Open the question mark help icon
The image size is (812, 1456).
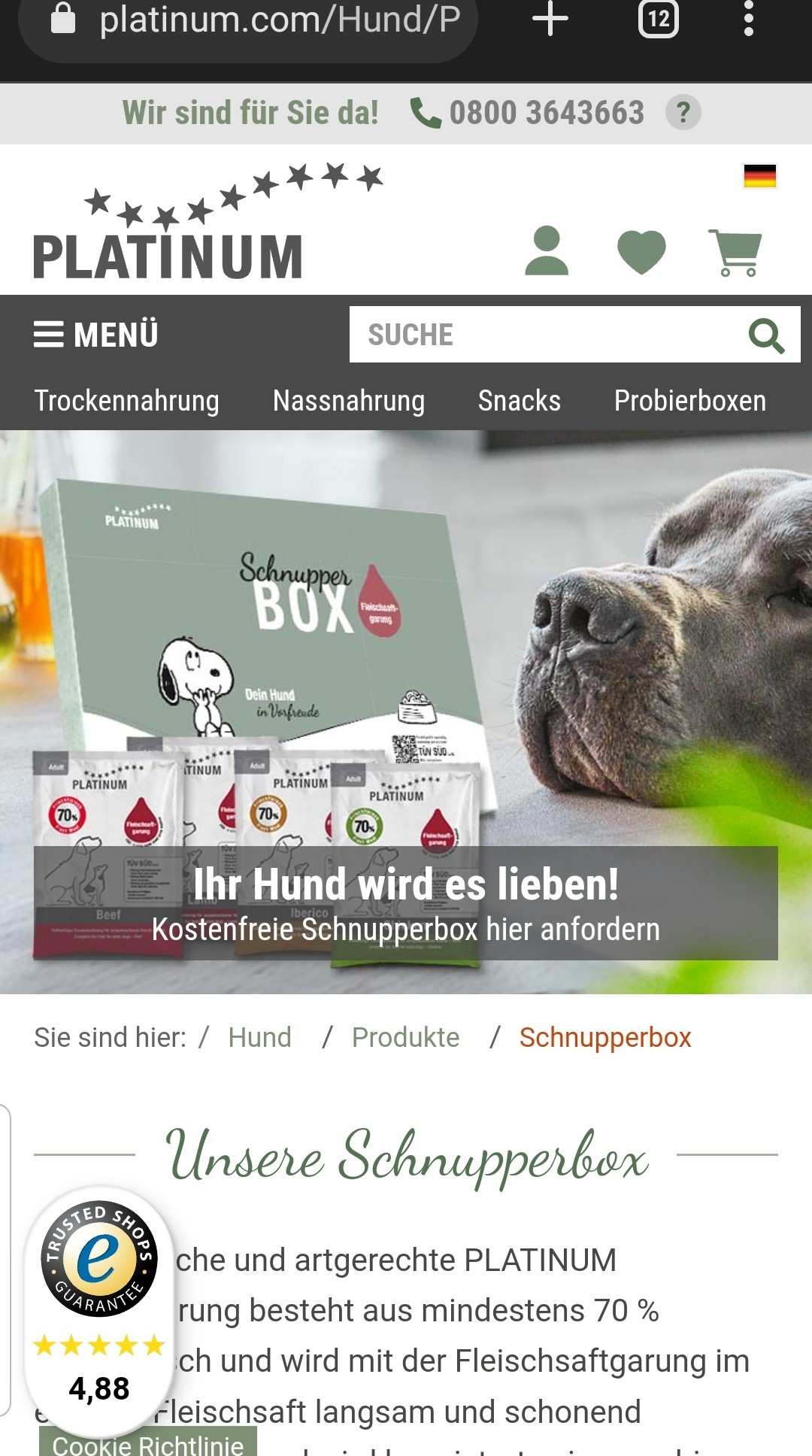(x=683, y=113)
